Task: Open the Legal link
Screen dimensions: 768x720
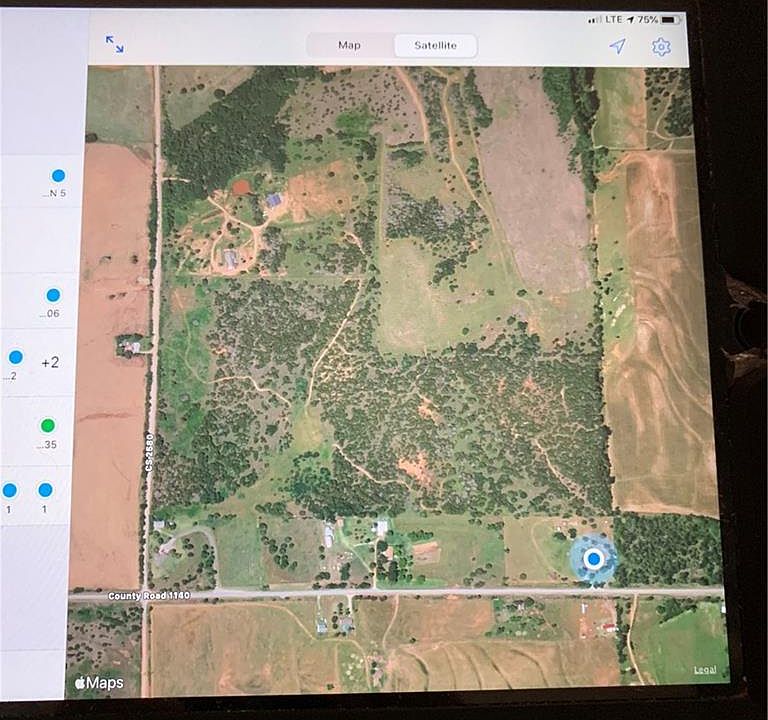Action: [x=705, y=670]
